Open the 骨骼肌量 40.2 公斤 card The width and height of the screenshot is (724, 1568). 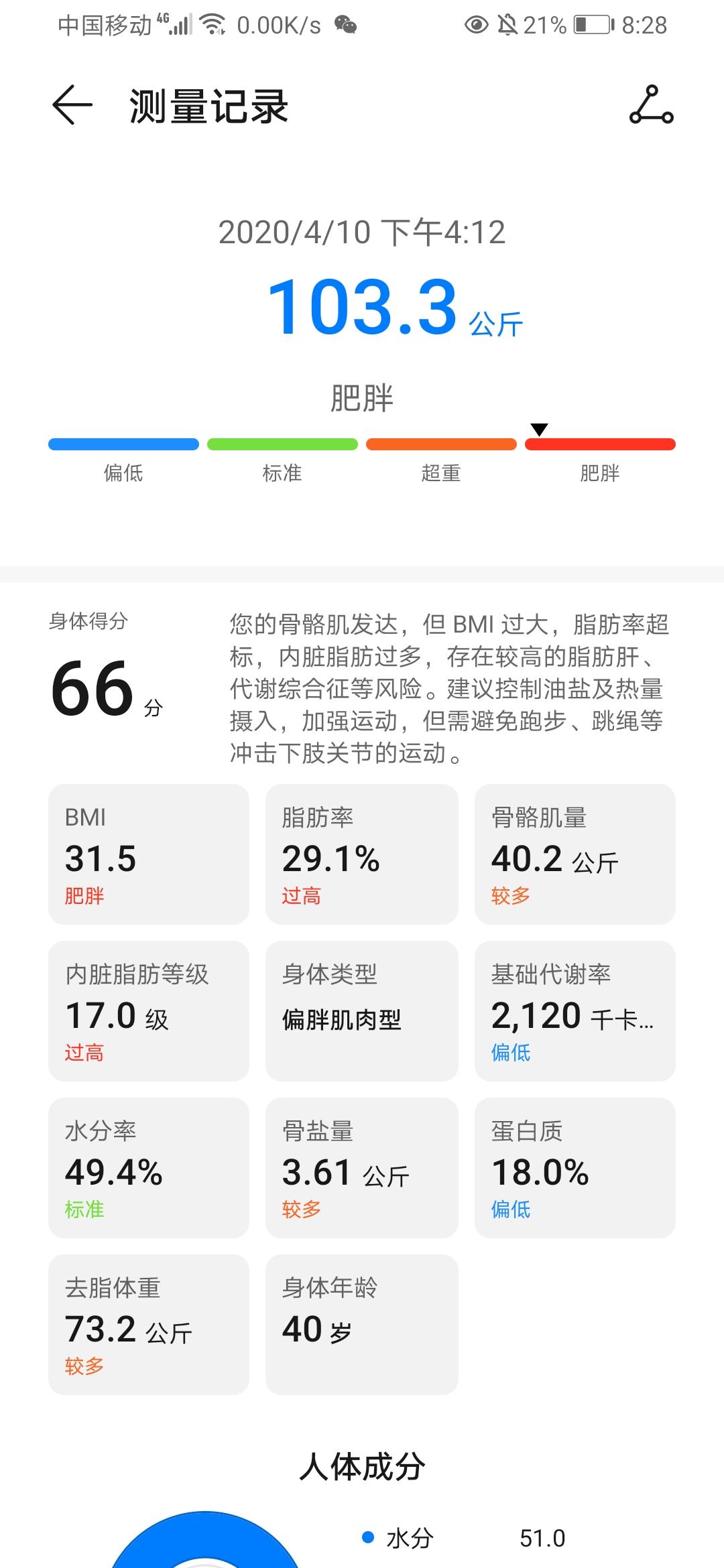pyautogui.click(x=575, y=854)
